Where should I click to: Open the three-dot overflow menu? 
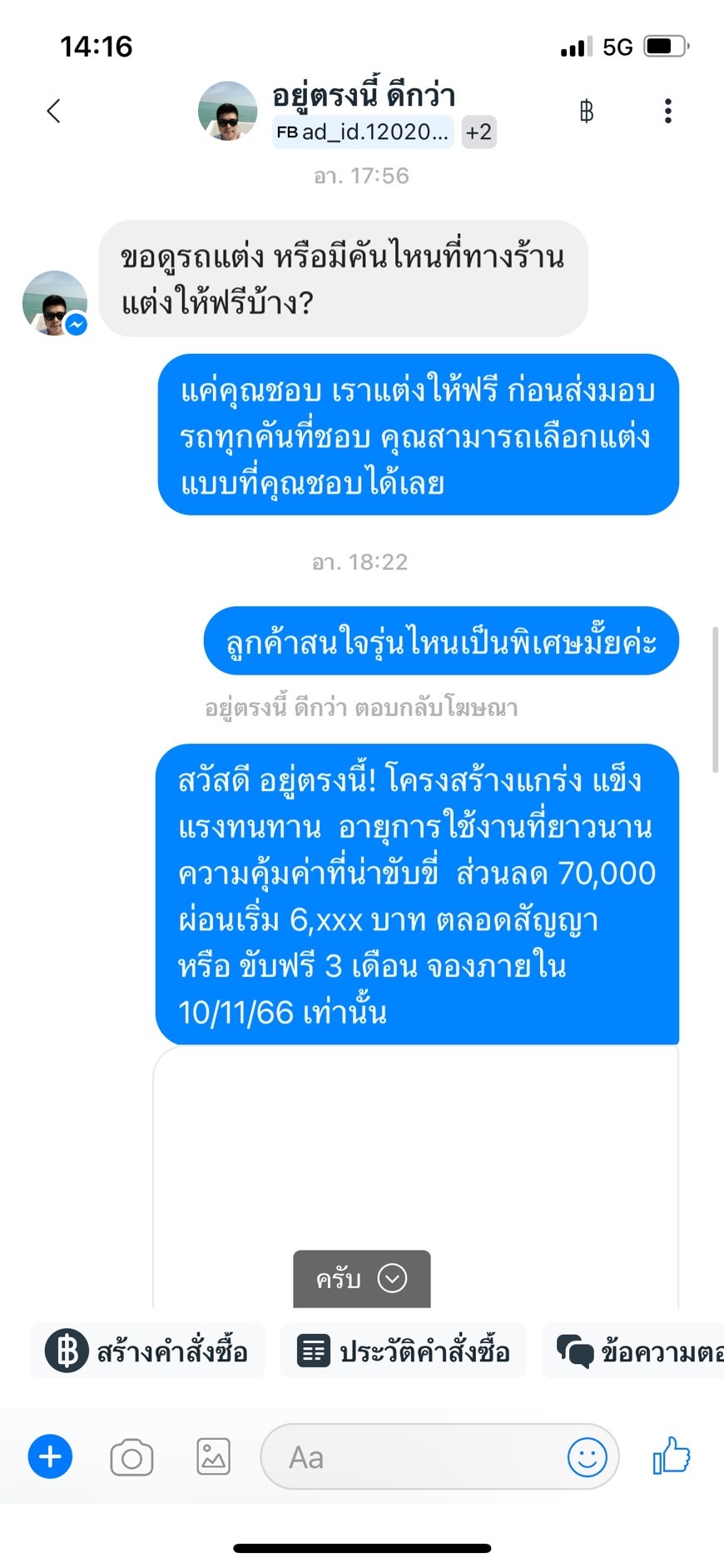667,111
